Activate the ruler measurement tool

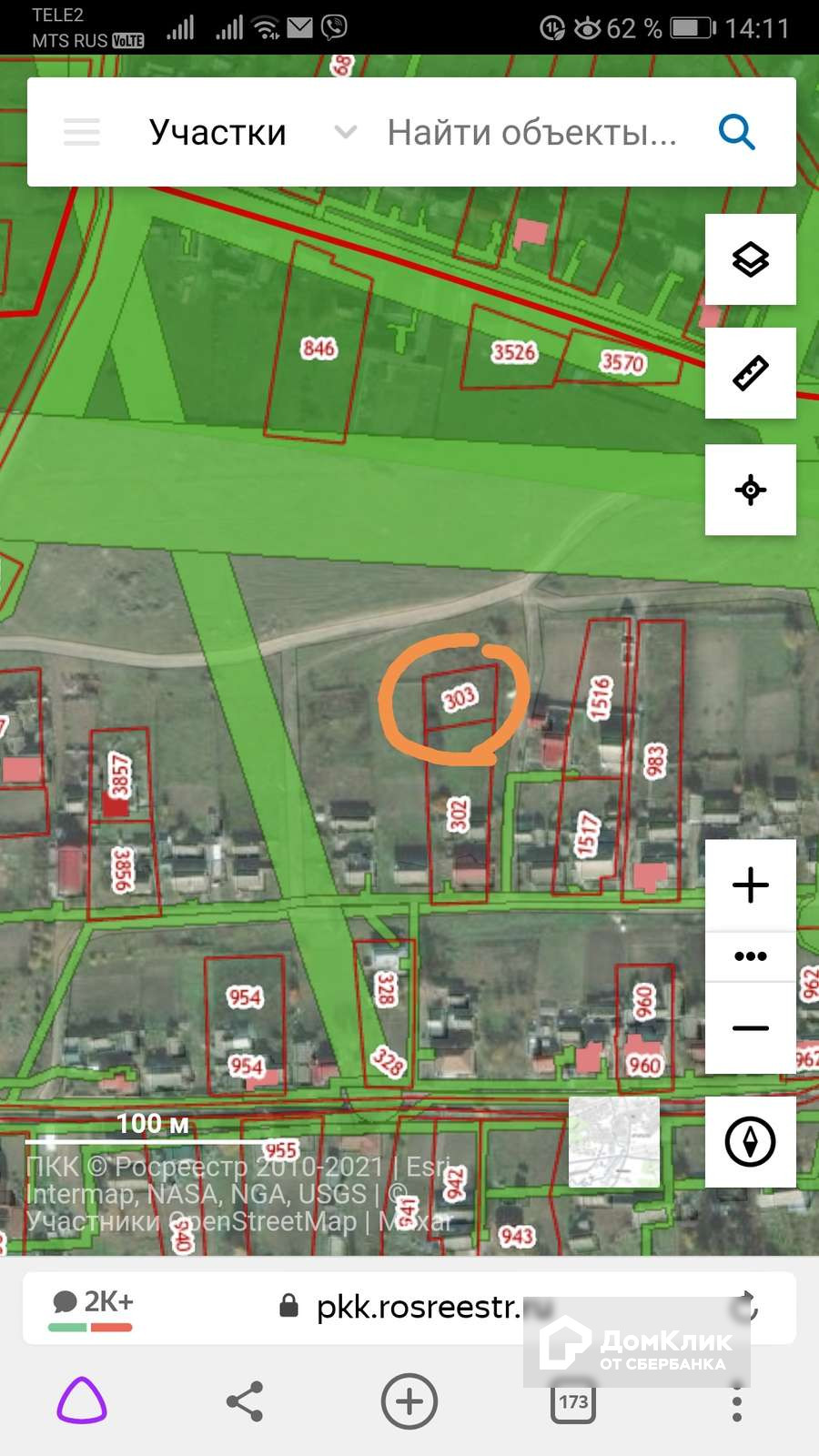[x=750, y=373]
